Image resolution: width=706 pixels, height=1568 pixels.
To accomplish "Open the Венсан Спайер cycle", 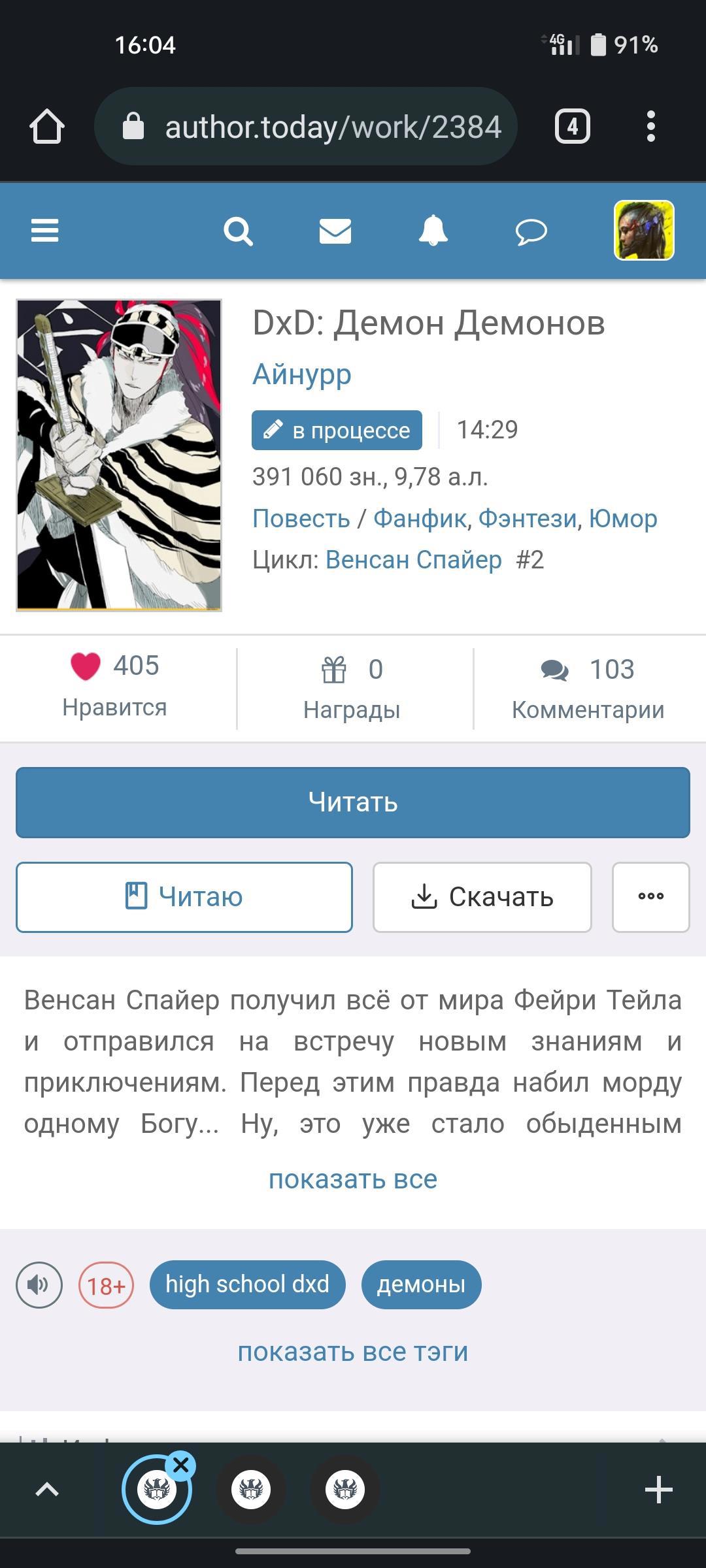I will [x=413, y=560].
